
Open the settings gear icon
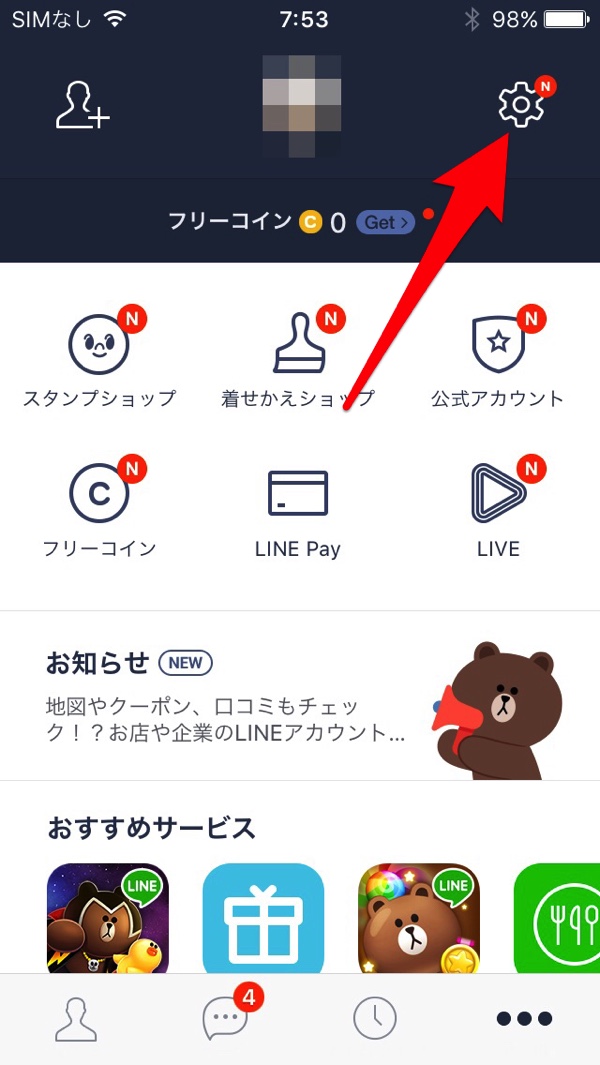521,105
